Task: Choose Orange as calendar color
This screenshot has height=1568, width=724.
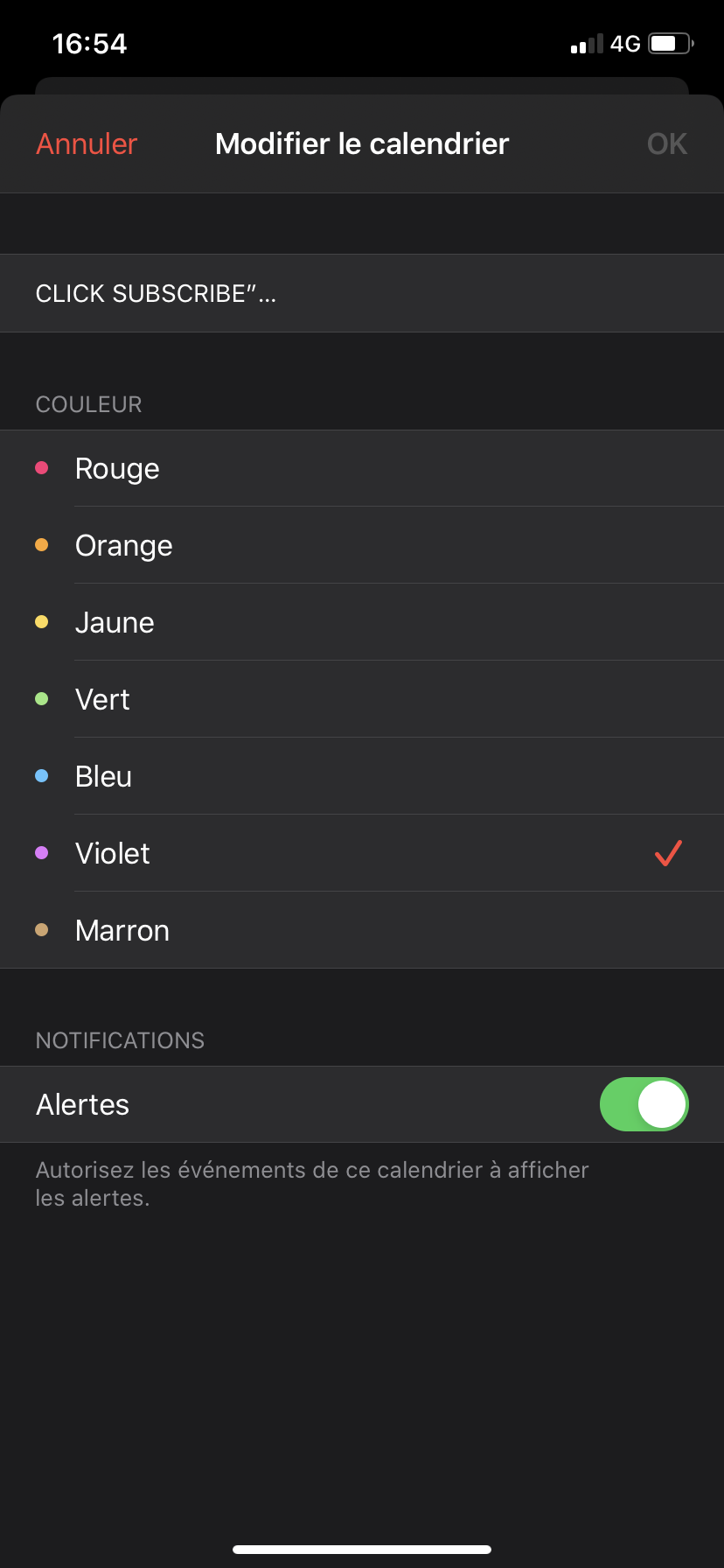Action: pyautogui.click(x=362, y=545)
